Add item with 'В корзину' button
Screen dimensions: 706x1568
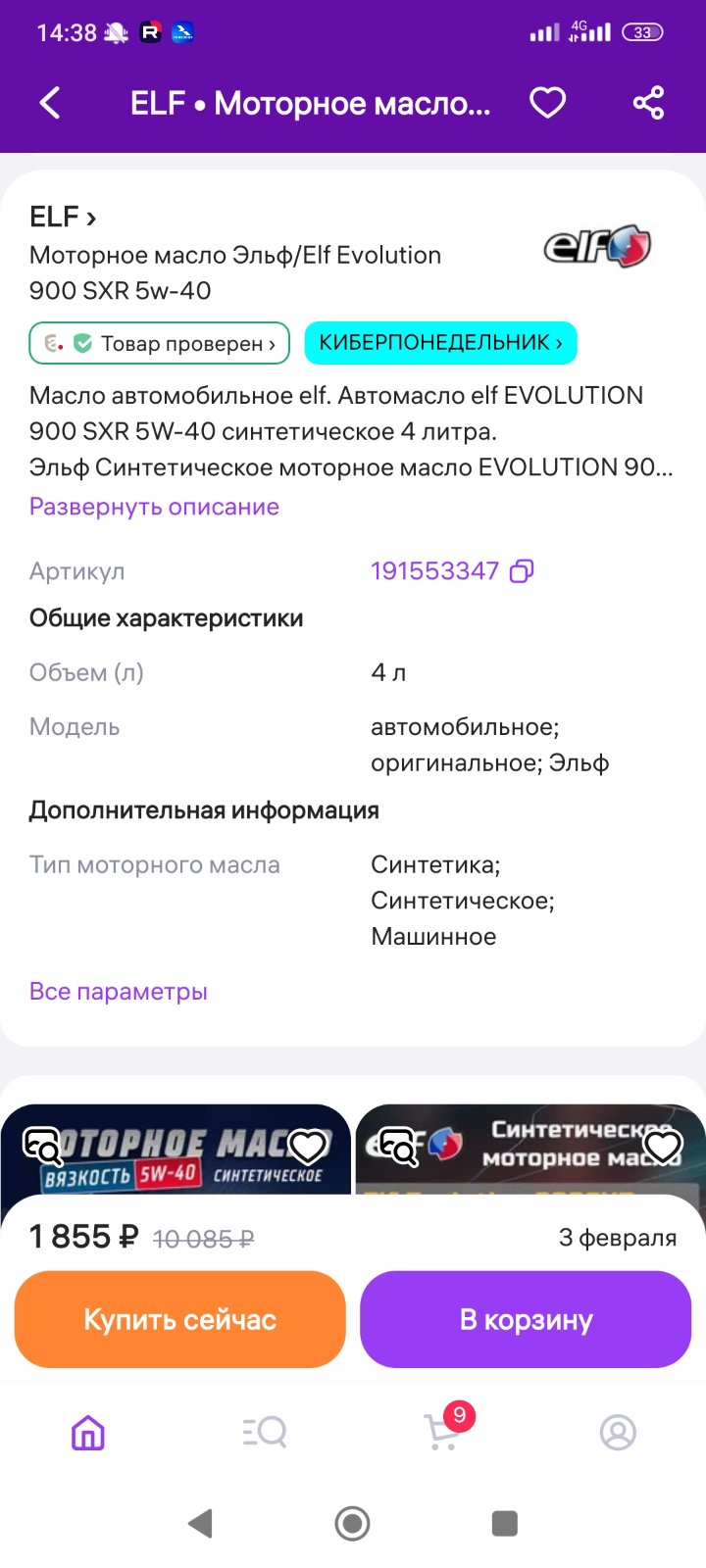pos(526,1319)
